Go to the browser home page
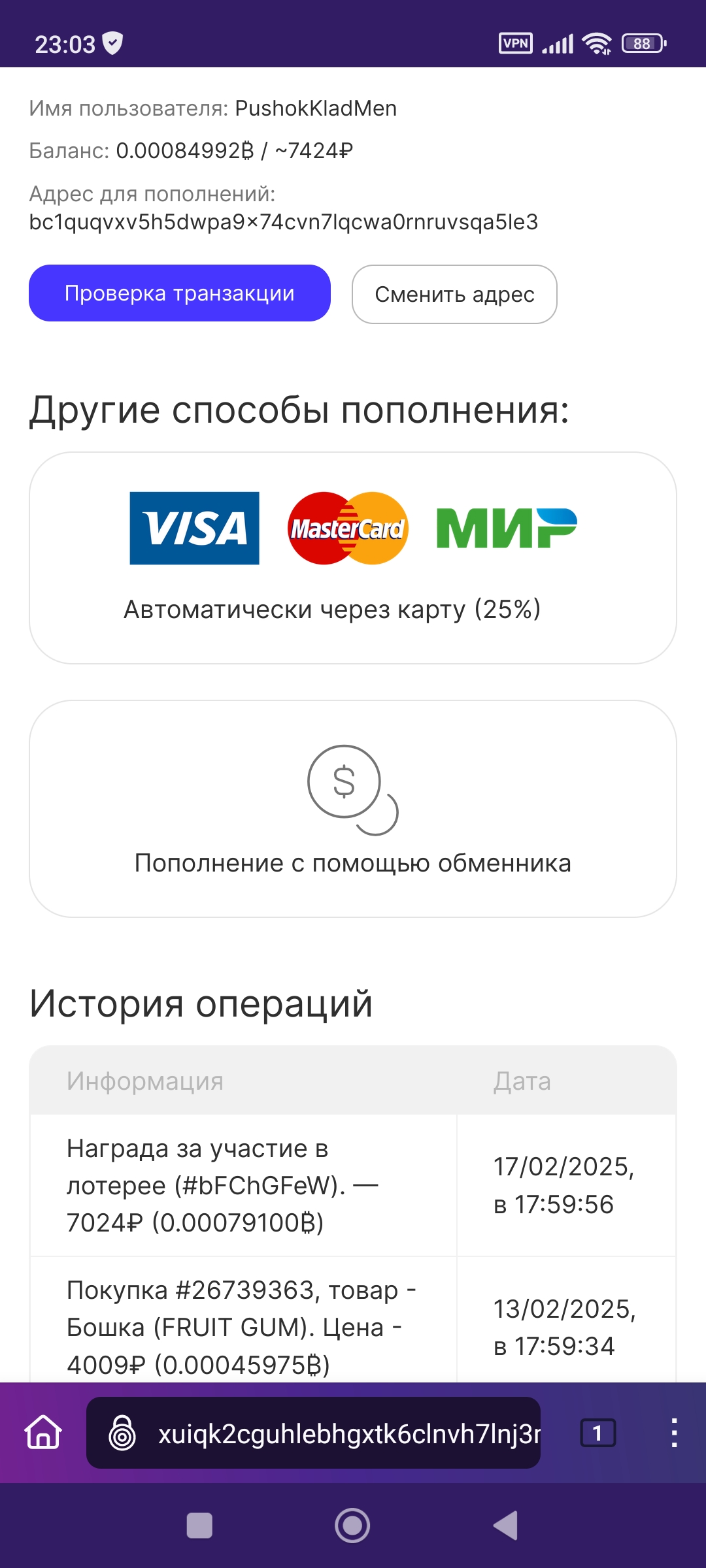The image size is (706, 1568). 43,1433
